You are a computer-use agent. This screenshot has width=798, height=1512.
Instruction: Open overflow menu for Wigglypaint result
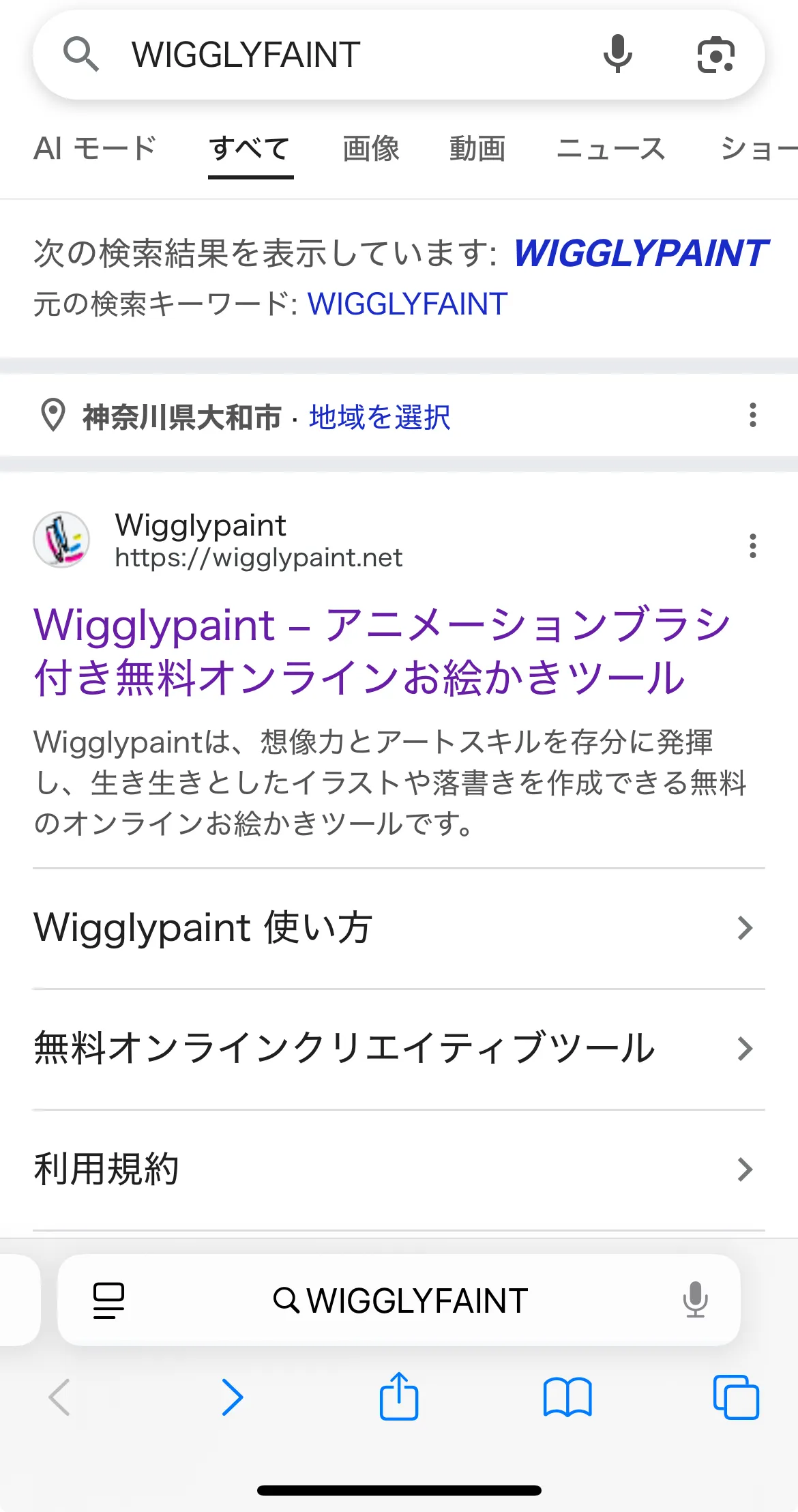pyautogui.click(x=752, y=546)
